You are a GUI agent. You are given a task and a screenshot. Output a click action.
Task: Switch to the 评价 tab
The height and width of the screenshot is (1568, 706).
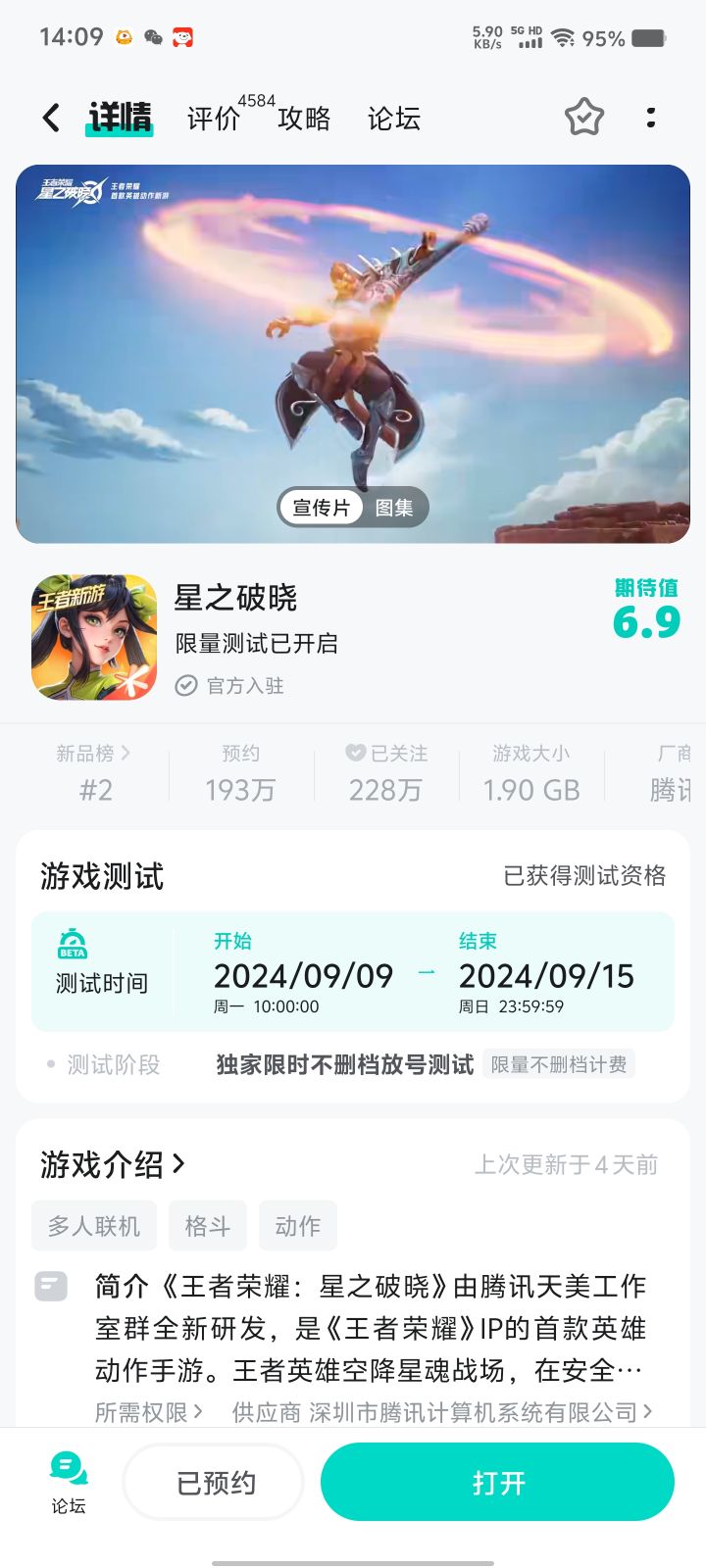tap(214, 119)
